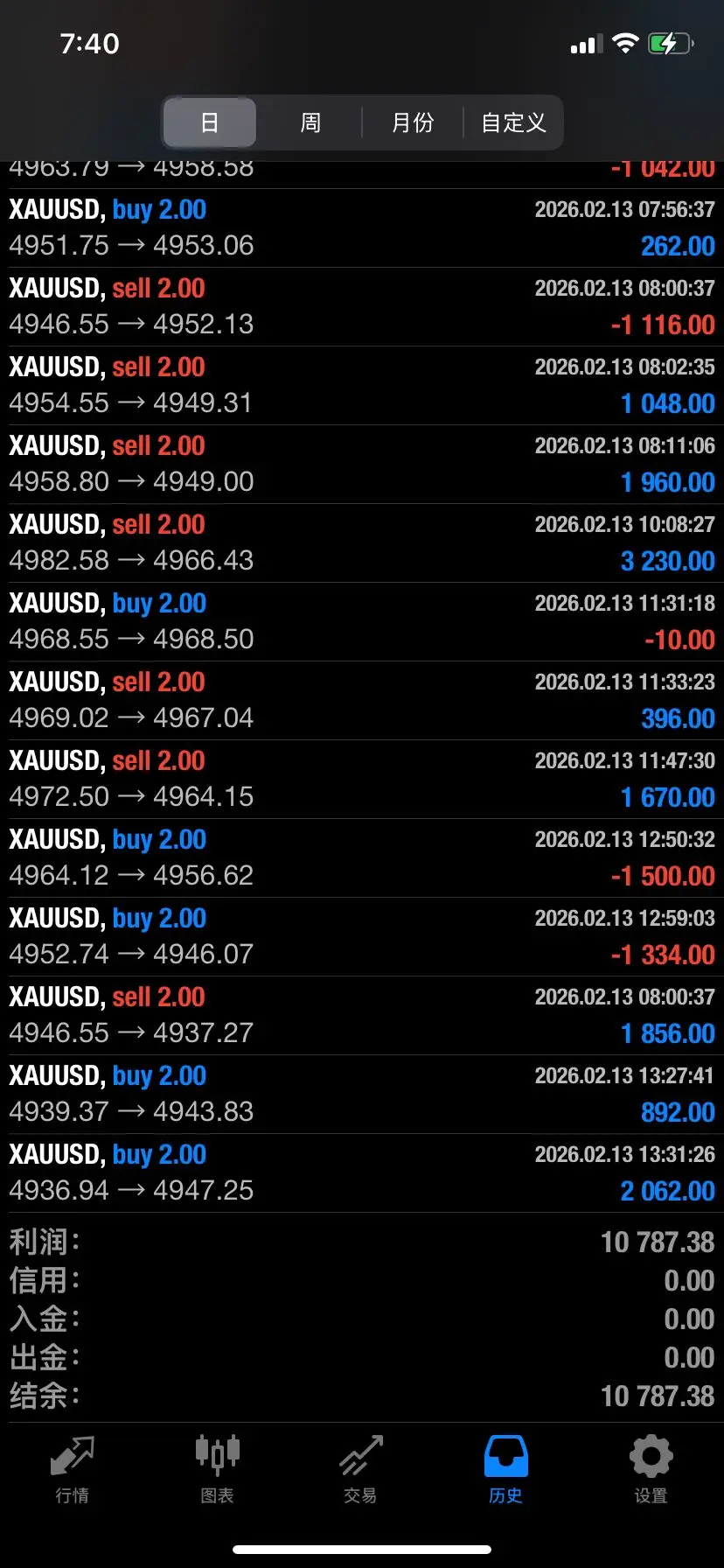Screen dimensions: 724x1568
Task: View the sell trade closed at 11:47:30
Action: tap(362, 779)
